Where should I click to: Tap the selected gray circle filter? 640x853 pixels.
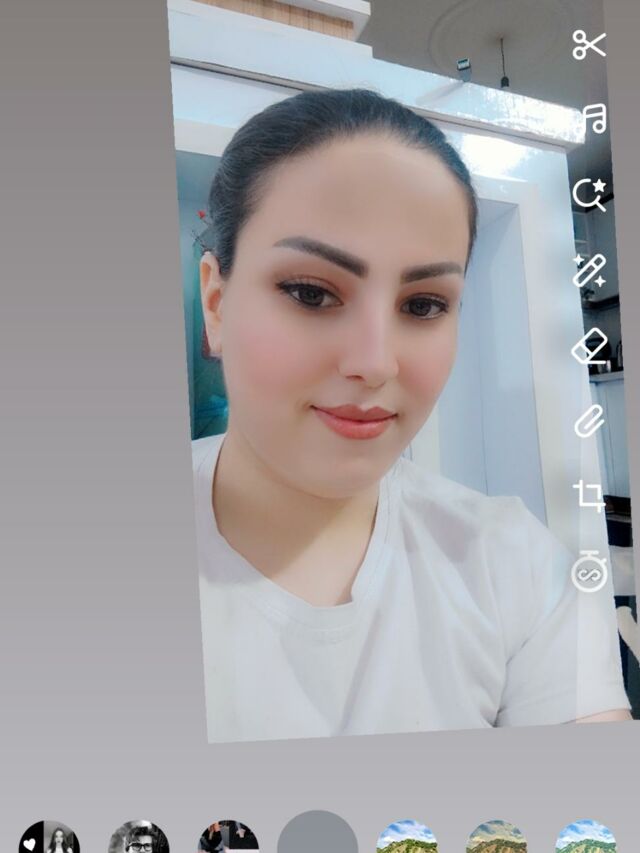pos(317,835)
